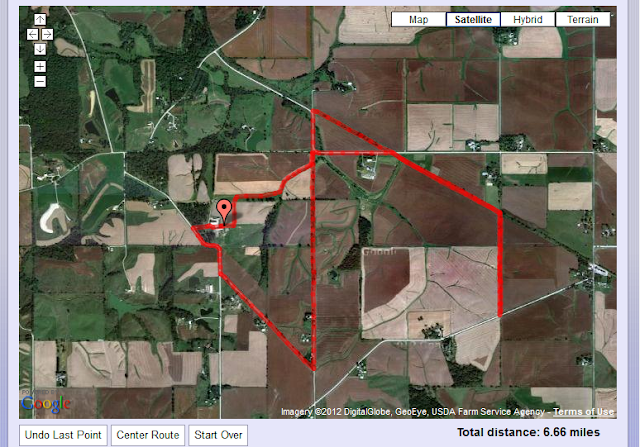The image size is (640, 447).
Task: Tap the red location marker
Action: pyautogui.click(x=224, y=210)
